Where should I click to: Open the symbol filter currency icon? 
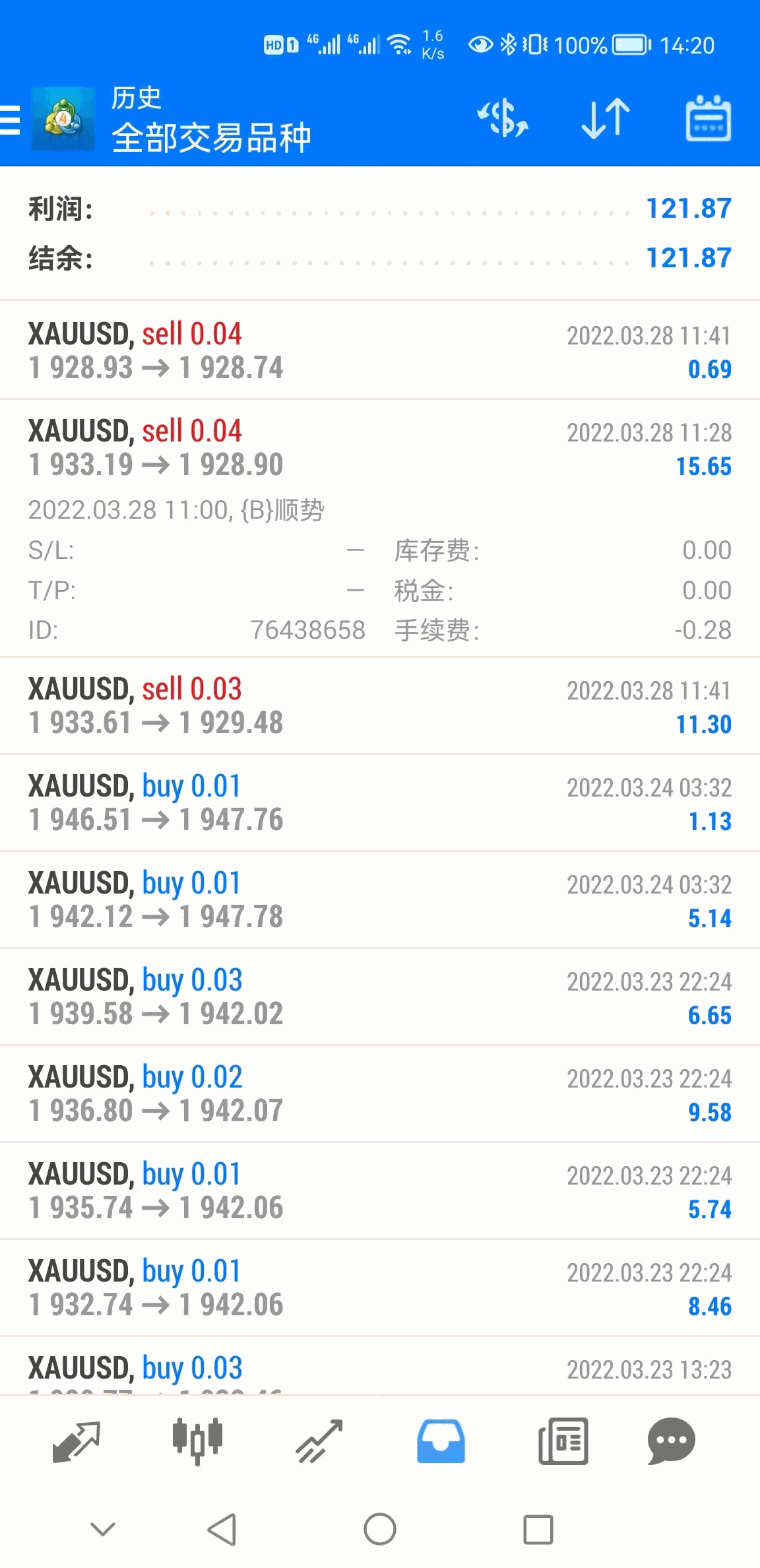coord(503,119)
